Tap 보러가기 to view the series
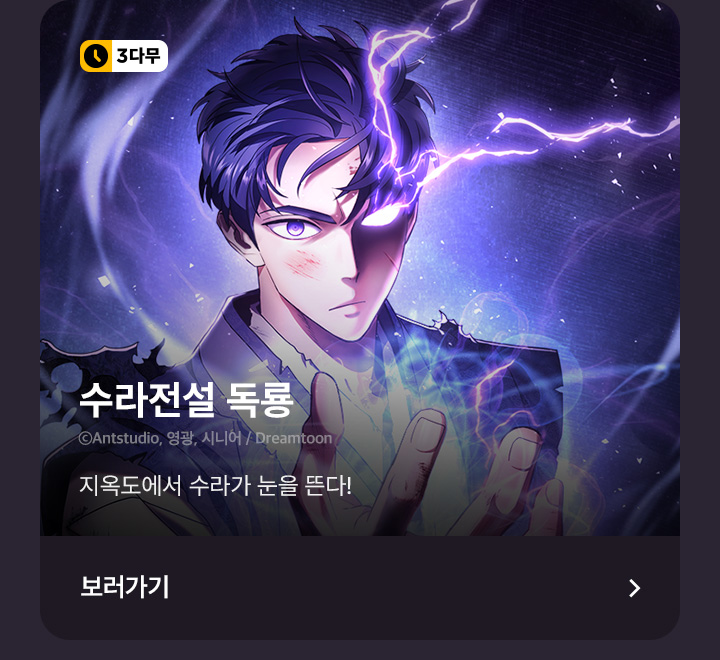720x660 pixels. [126, 587]
